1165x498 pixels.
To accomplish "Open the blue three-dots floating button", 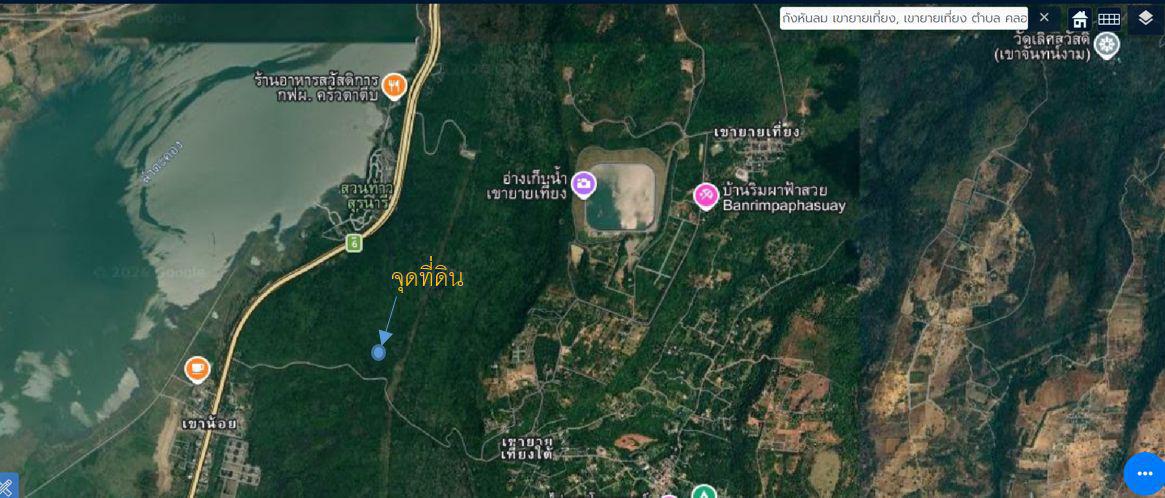I will pyautogui.click(x=1144, y=473).
